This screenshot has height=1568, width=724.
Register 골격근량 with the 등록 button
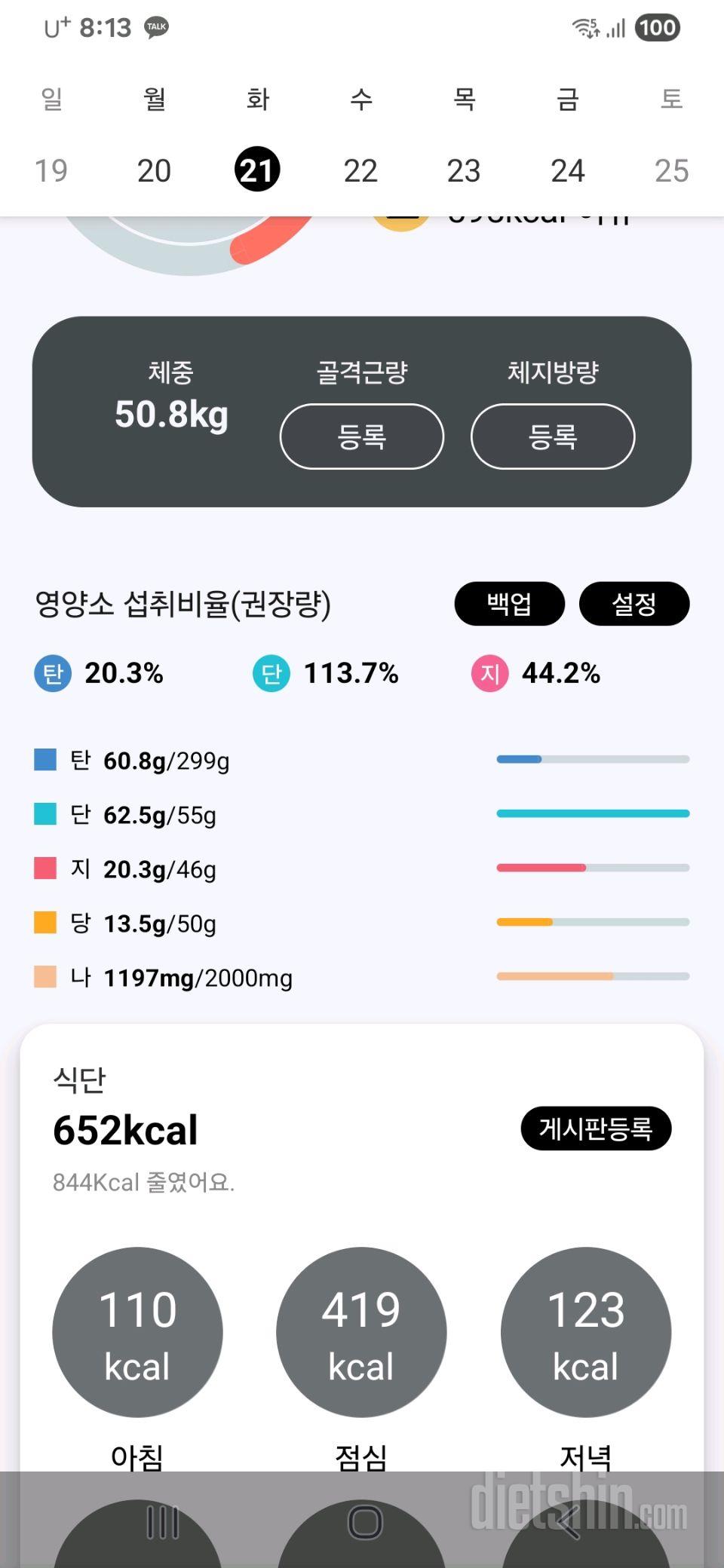[362, 436]
